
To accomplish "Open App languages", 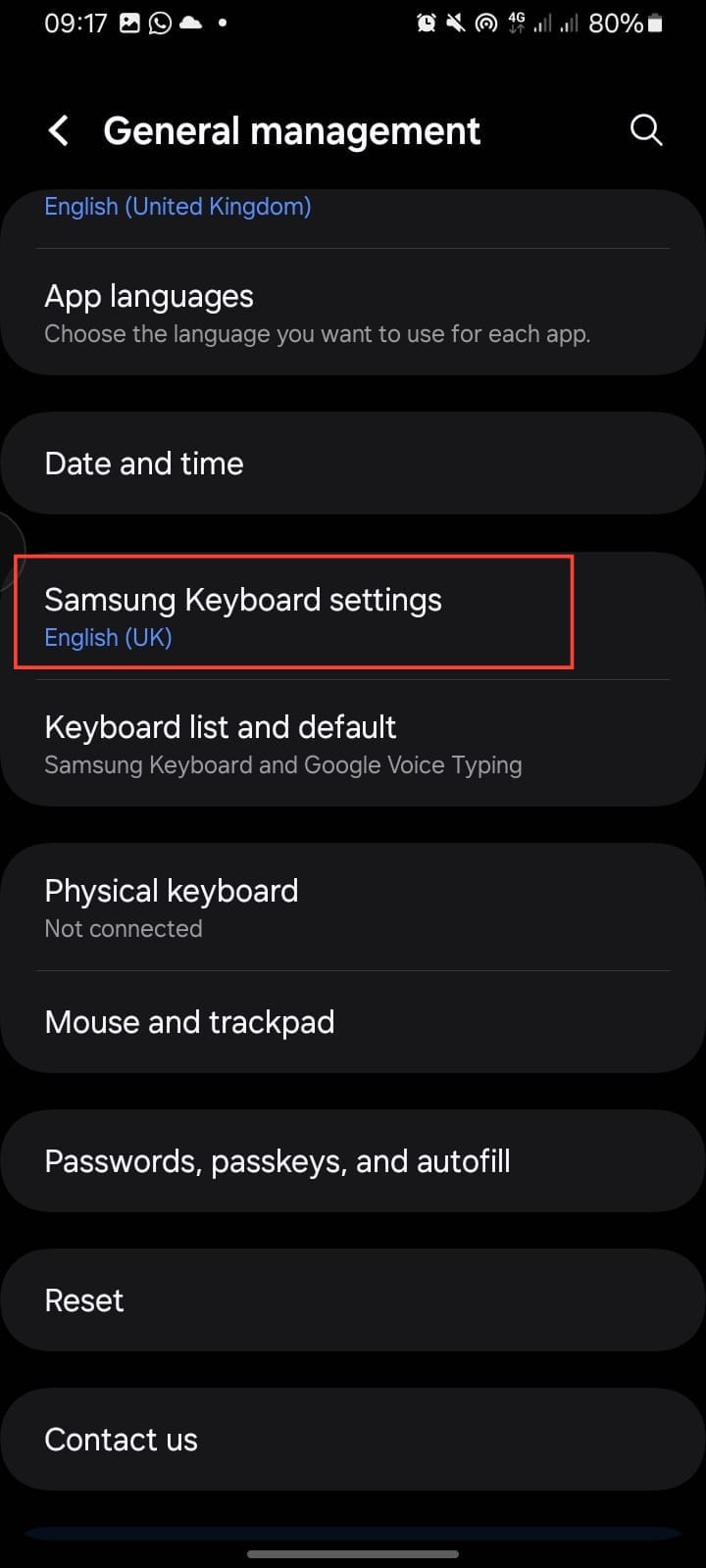I will 353,314.
